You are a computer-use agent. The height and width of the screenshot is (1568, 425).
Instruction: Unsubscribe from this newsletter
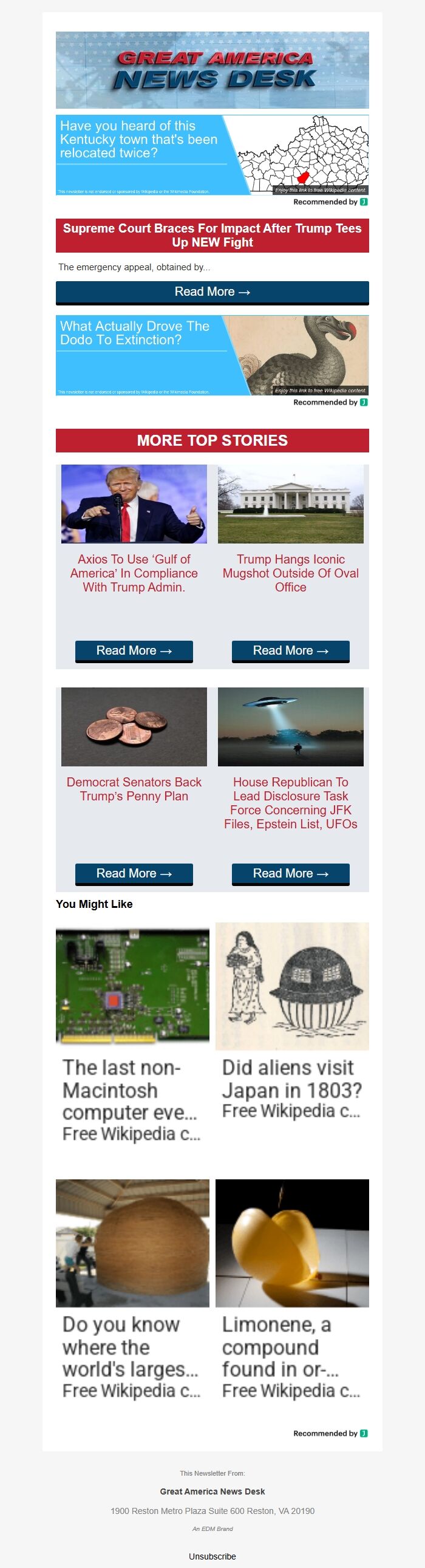pos(212,1556)
